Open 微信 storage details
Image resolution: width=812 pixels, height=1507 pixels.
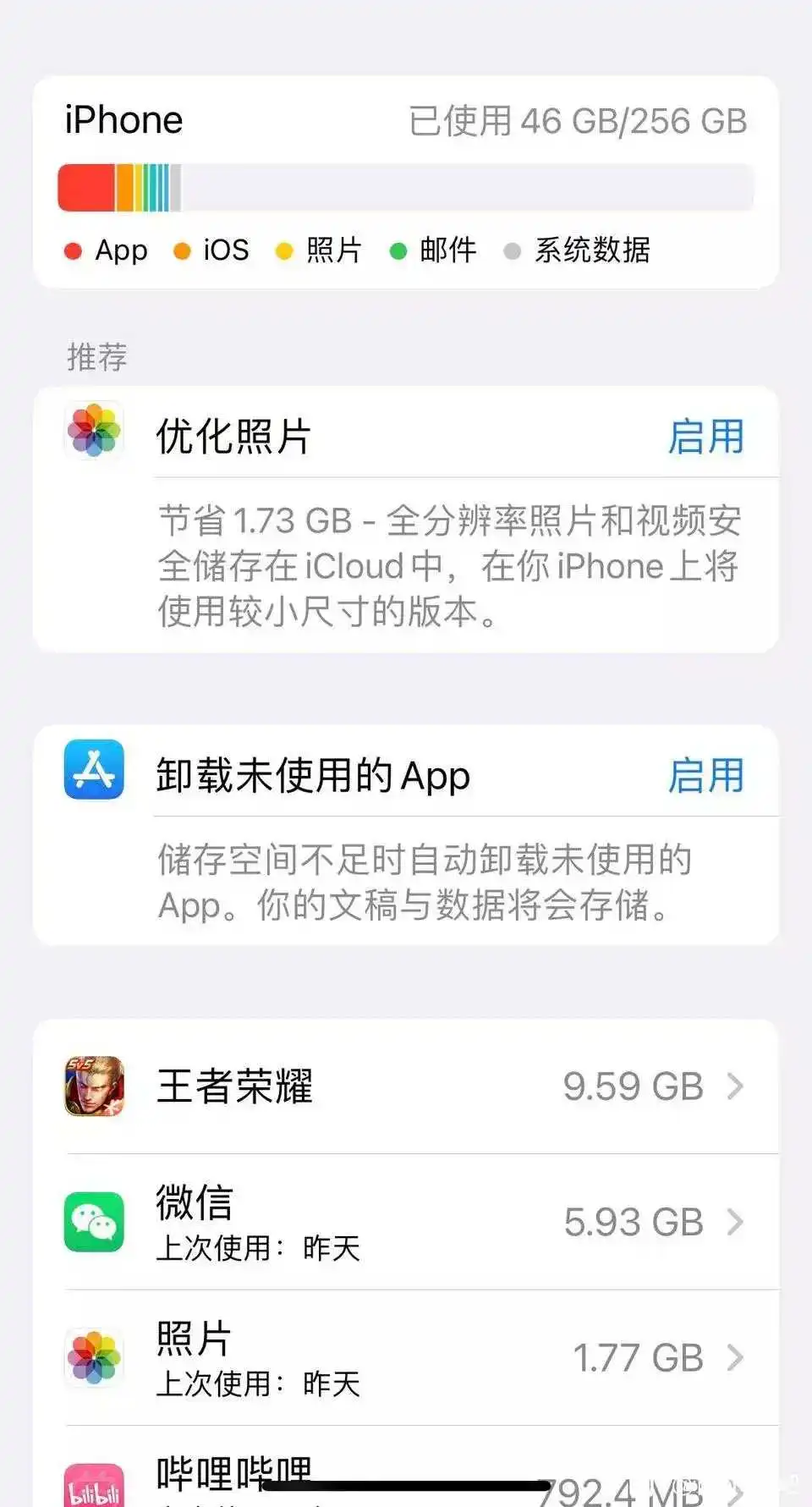click(x=404, y=1223)
